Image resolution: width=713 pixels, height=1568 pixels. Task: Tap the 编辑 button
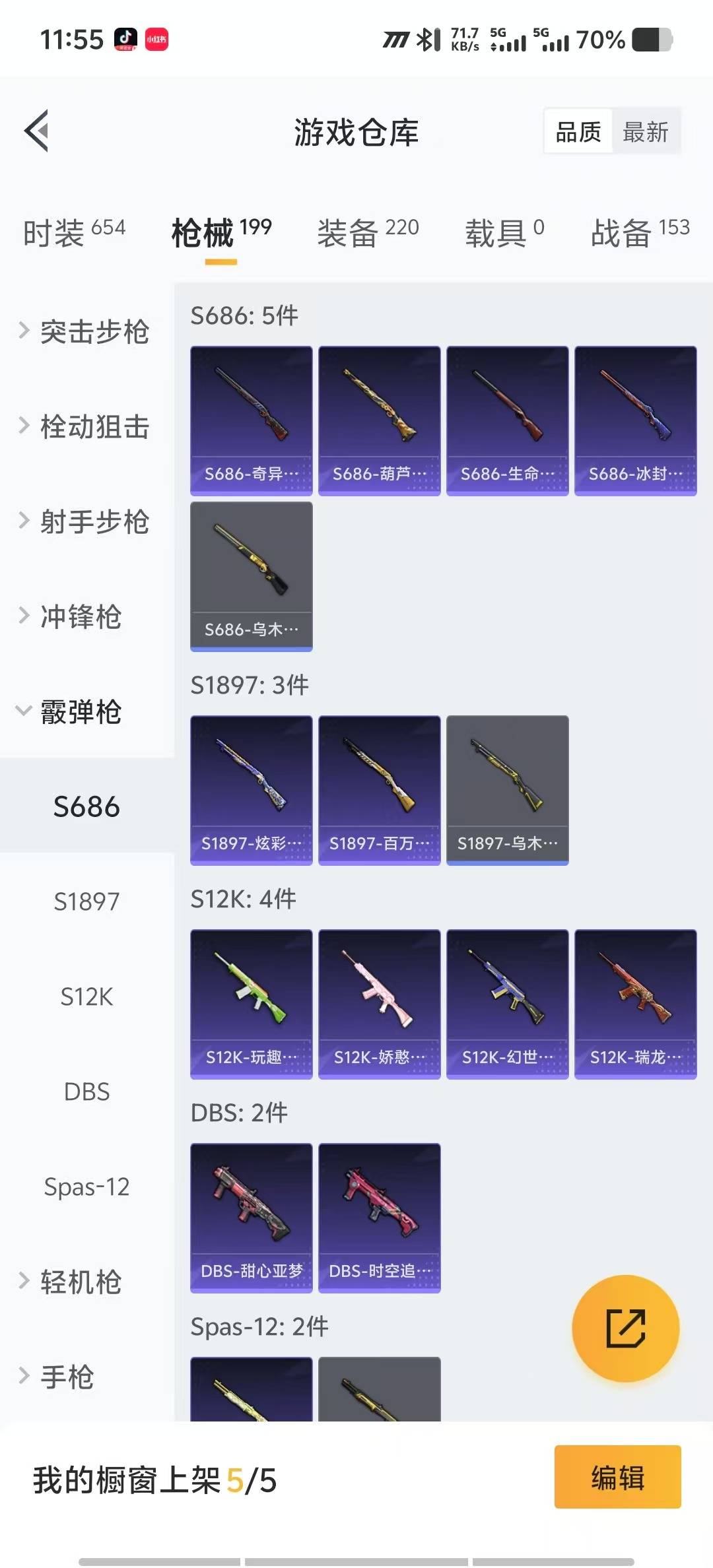pyautogui.click(x=617, y=1477)
